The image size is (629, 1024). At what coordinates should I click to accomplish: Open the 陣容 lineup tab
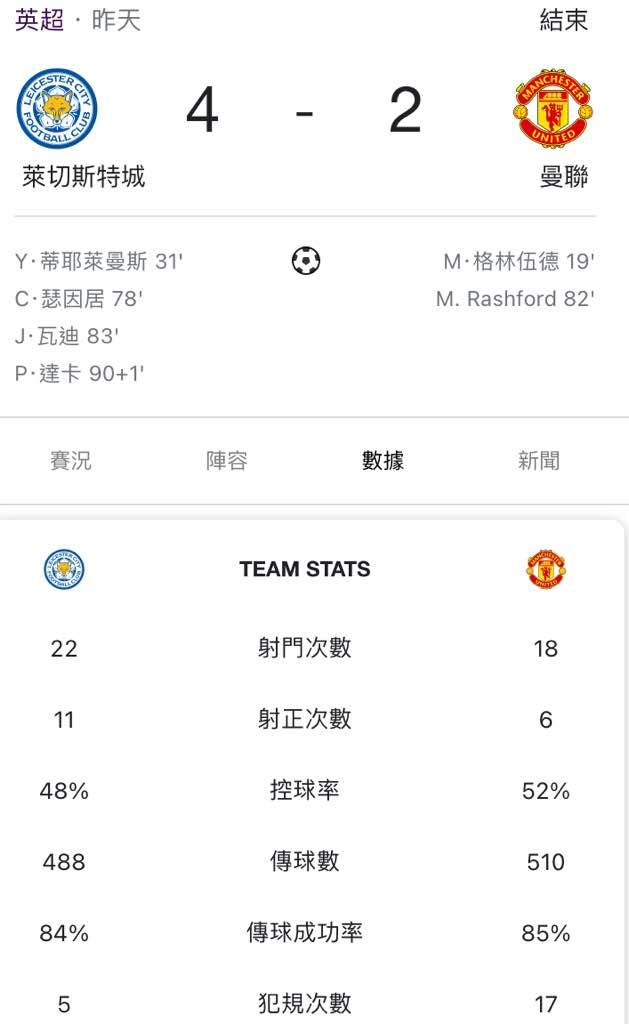pyautogui.click(x=227, y=460)
